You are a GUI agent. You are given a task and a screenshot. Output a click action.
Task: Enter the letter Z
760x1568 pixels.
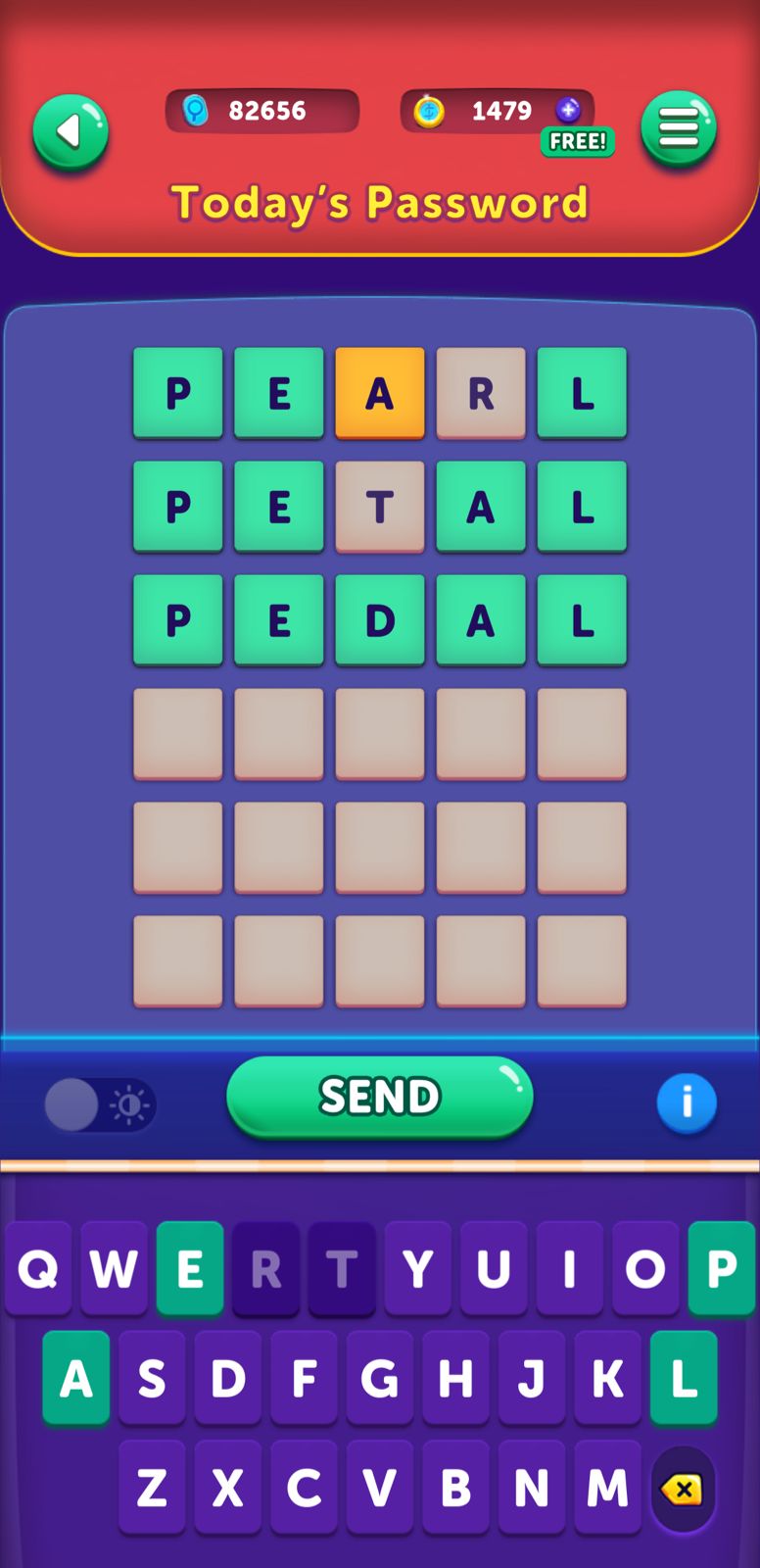(x=152, y=1489)
